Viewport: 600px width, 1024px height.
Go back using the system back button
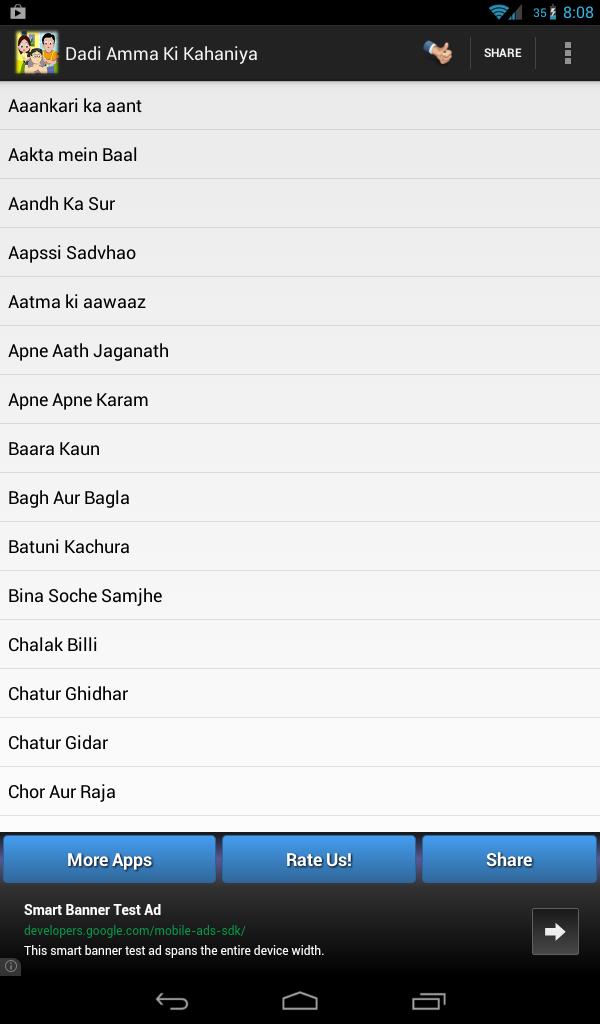[x=172, y=1001]
